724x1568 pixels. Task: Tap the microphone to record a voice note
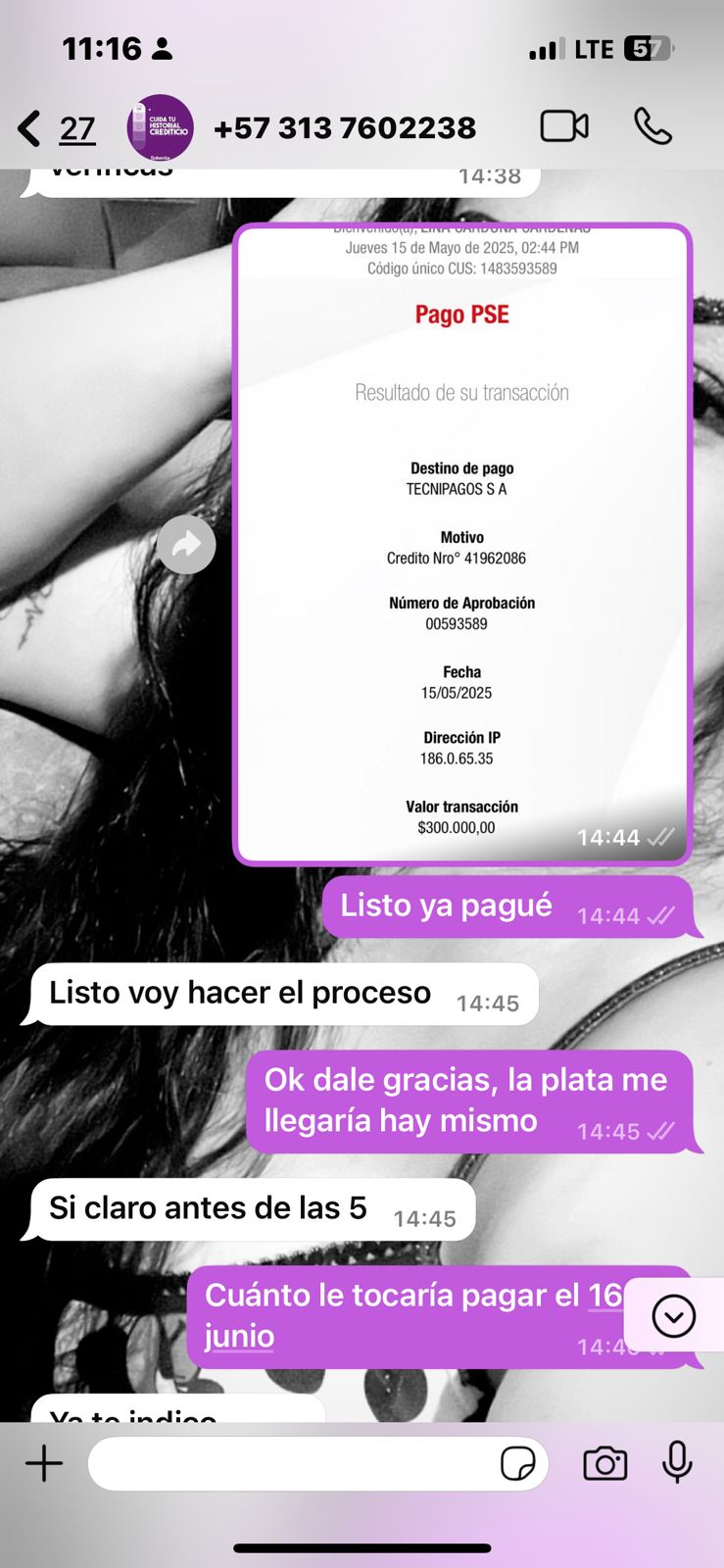pyautogui.click(x=677, y=1463)
